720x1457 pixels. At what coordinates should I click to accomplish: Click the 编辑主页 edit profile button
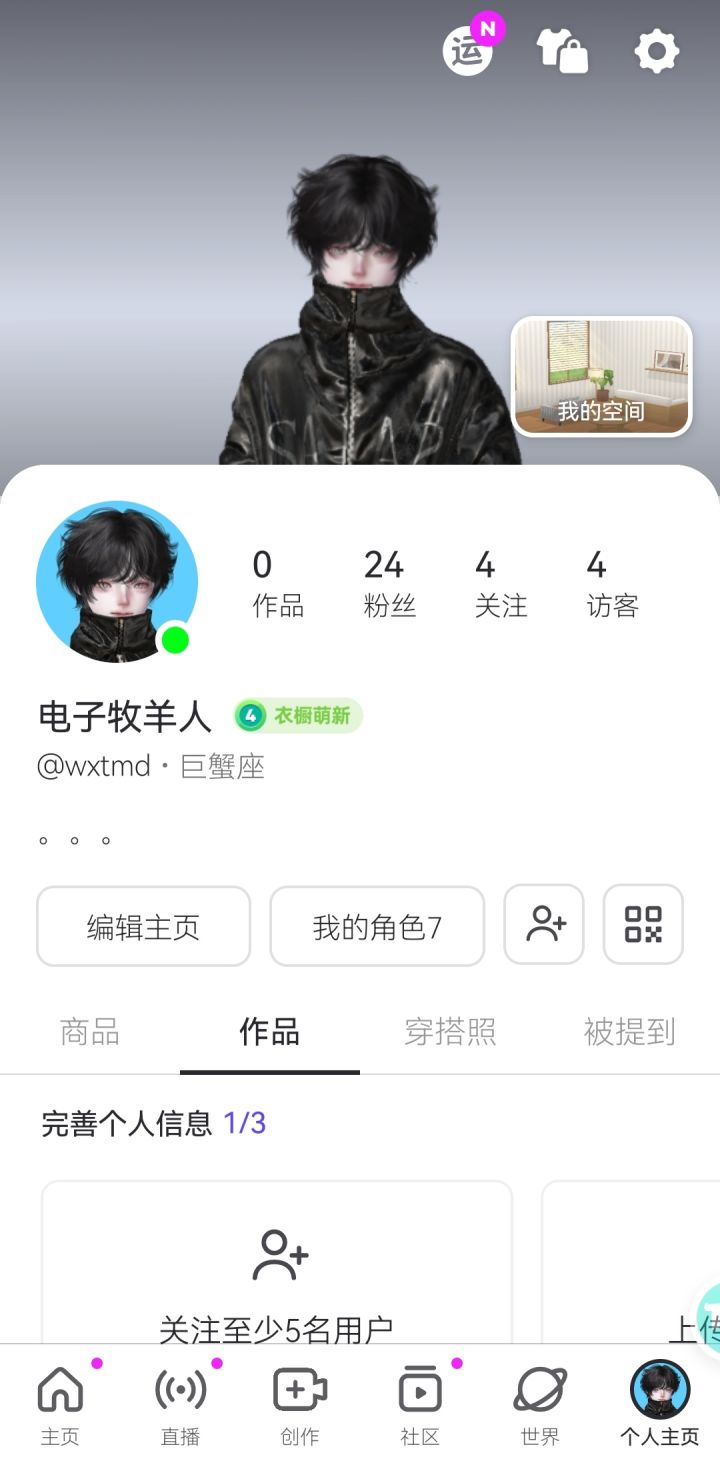point(143,925)
